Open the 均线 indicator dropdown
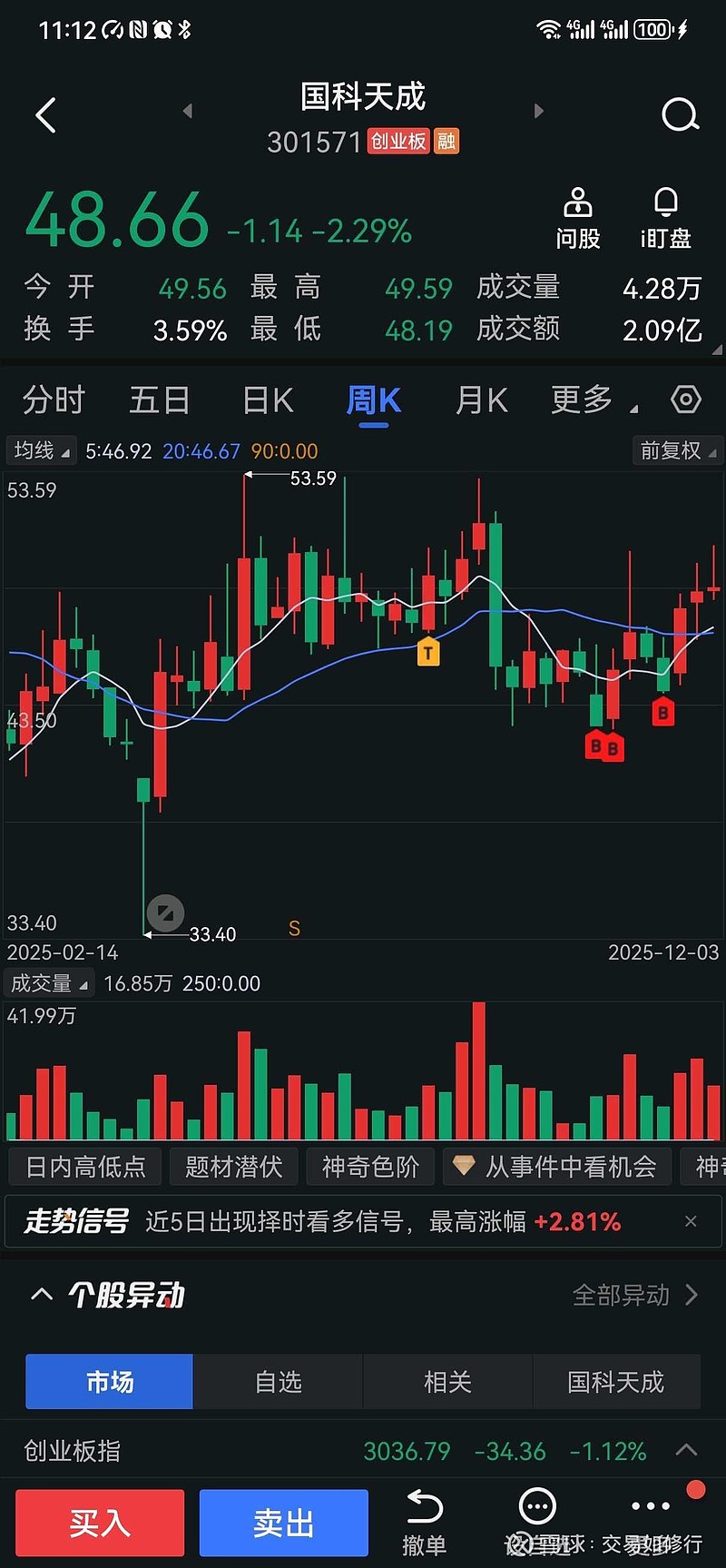The height and width of the screenshot is (1568, 726). [40, 451]
